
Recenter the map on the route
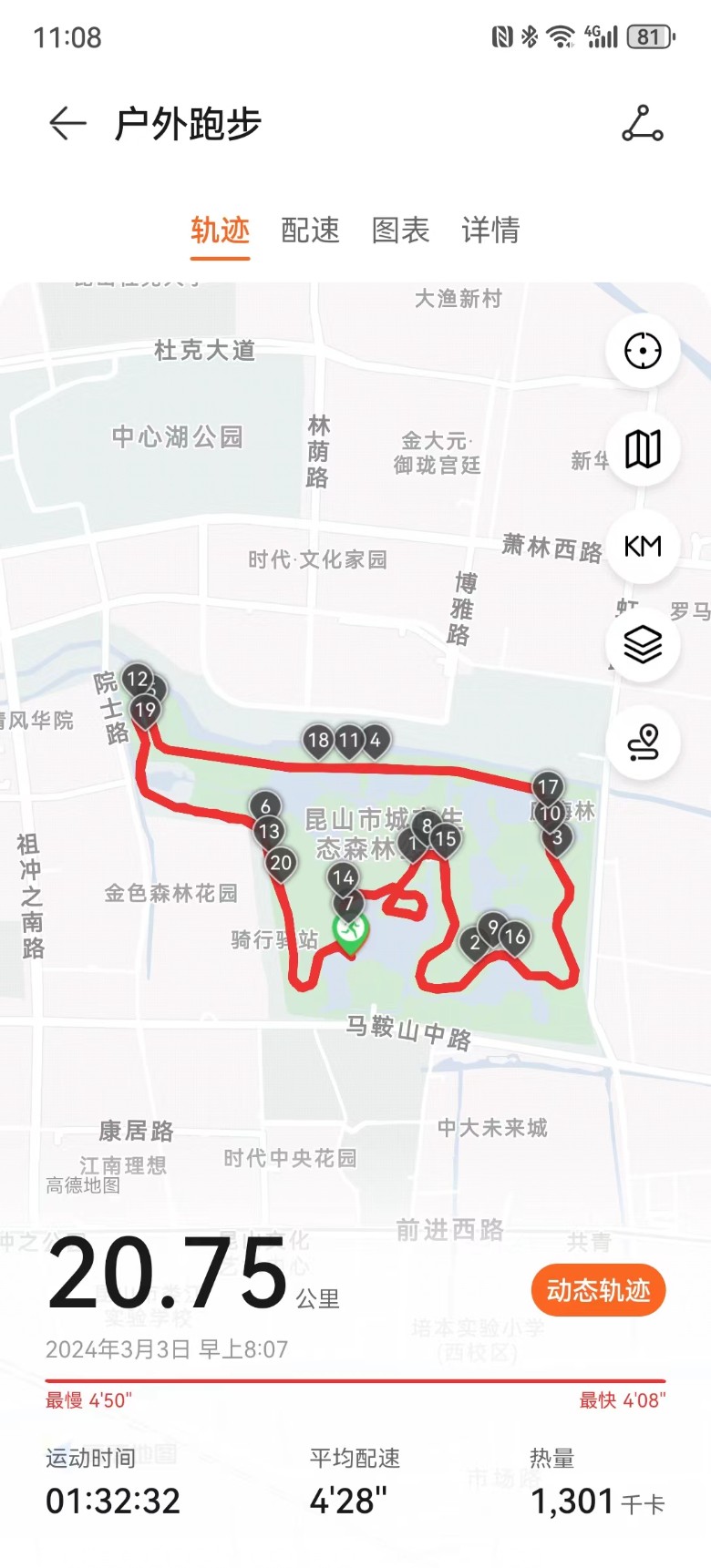pos(643,351)
